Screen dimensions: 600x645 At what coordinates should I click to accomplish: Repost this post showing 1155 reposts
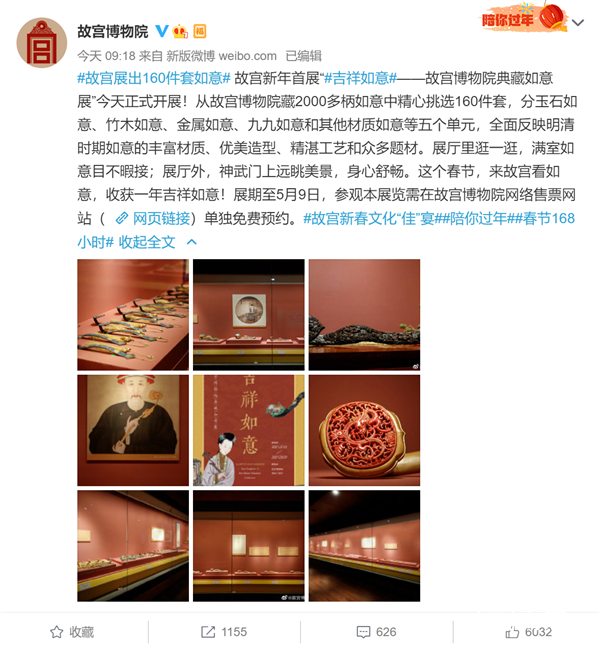224,632
